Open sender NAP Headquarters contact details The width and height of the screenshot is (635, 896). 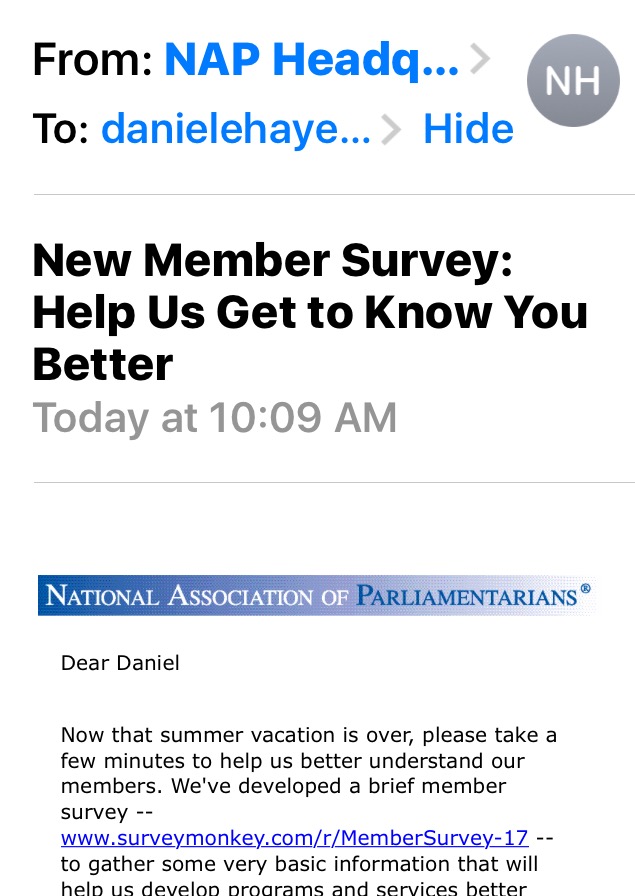point(311,62)
